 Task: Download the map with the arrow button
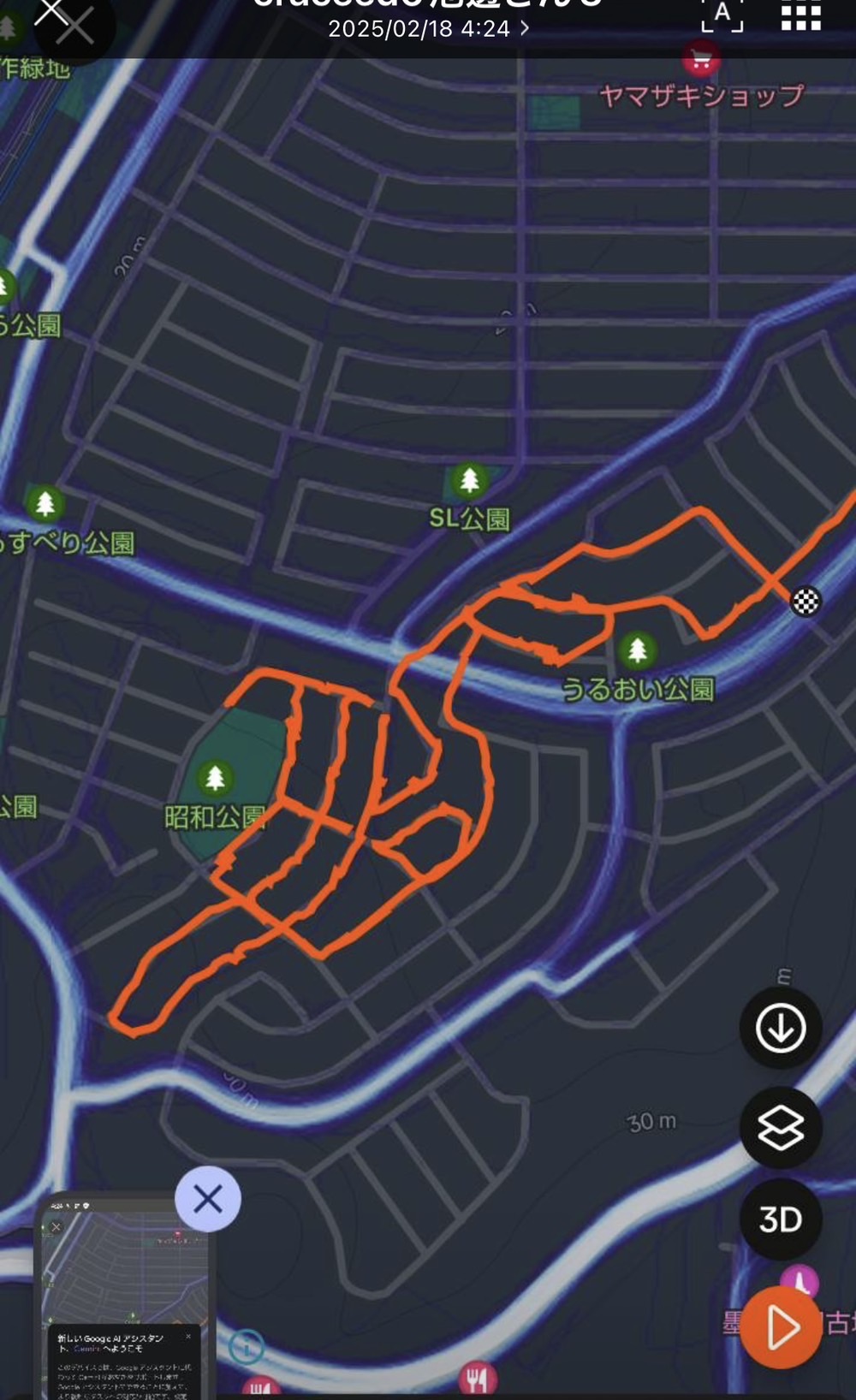pyautogui.click(x=781, y=1028)
